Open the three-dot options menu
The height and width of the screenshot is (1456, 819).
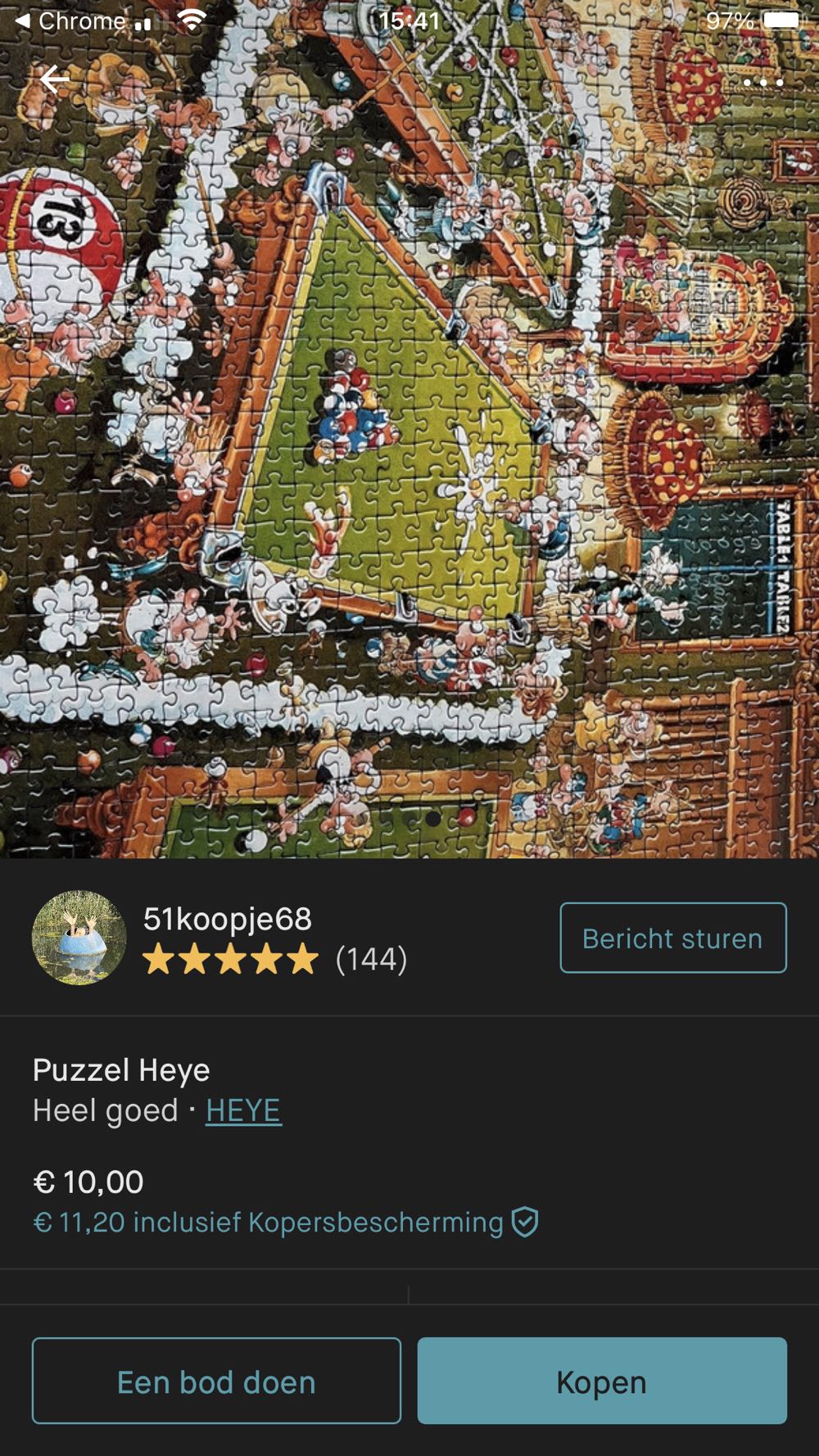pyautogui.click(x=763, y=82)
